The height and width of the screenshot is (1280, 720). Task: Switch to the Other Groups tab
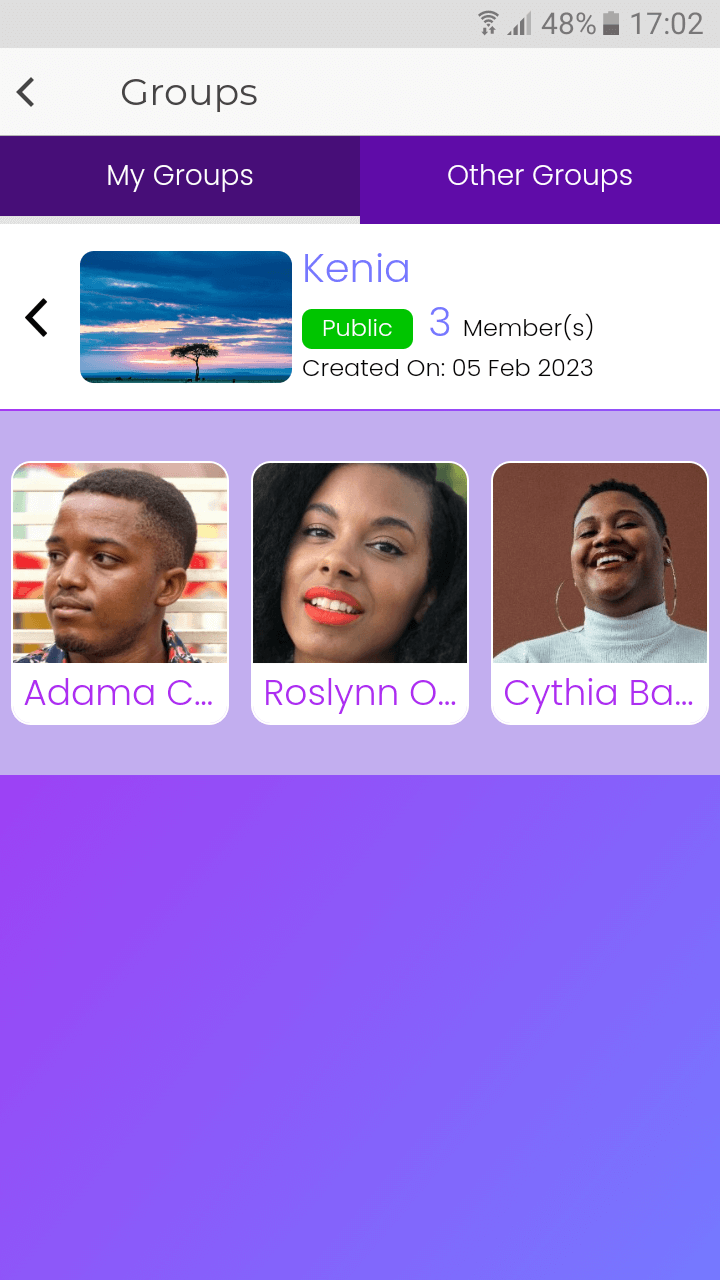tap(540, 176)
